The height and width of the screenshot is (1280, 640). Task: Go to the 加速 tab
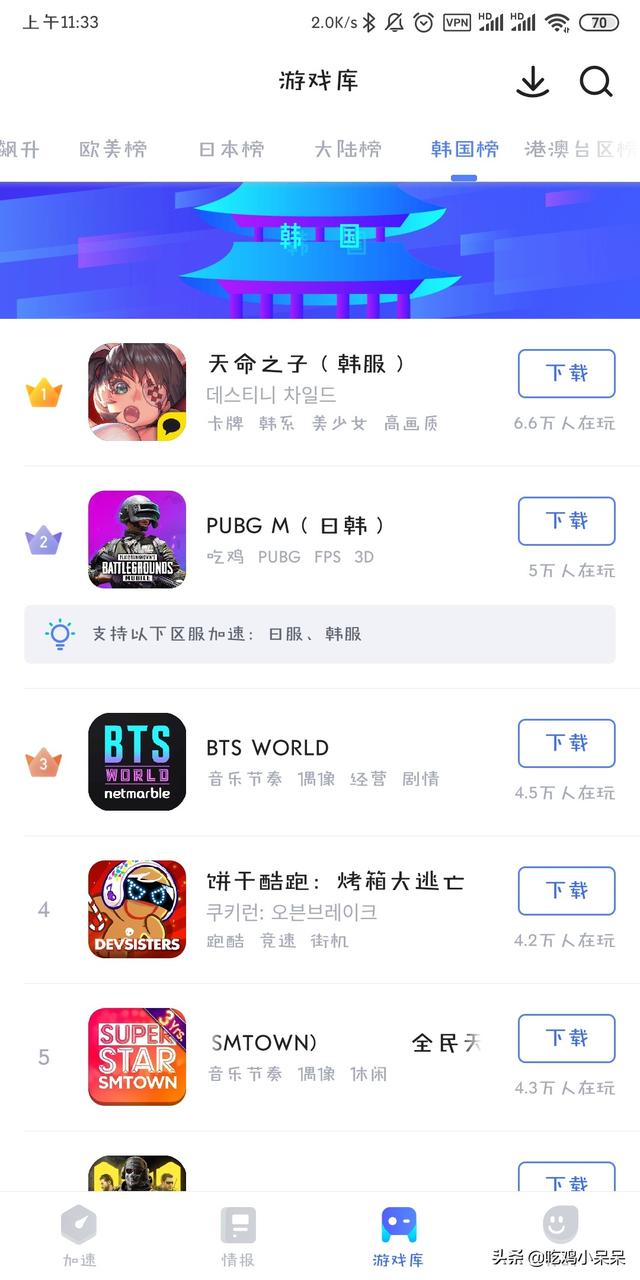(x=79, y=1235)
